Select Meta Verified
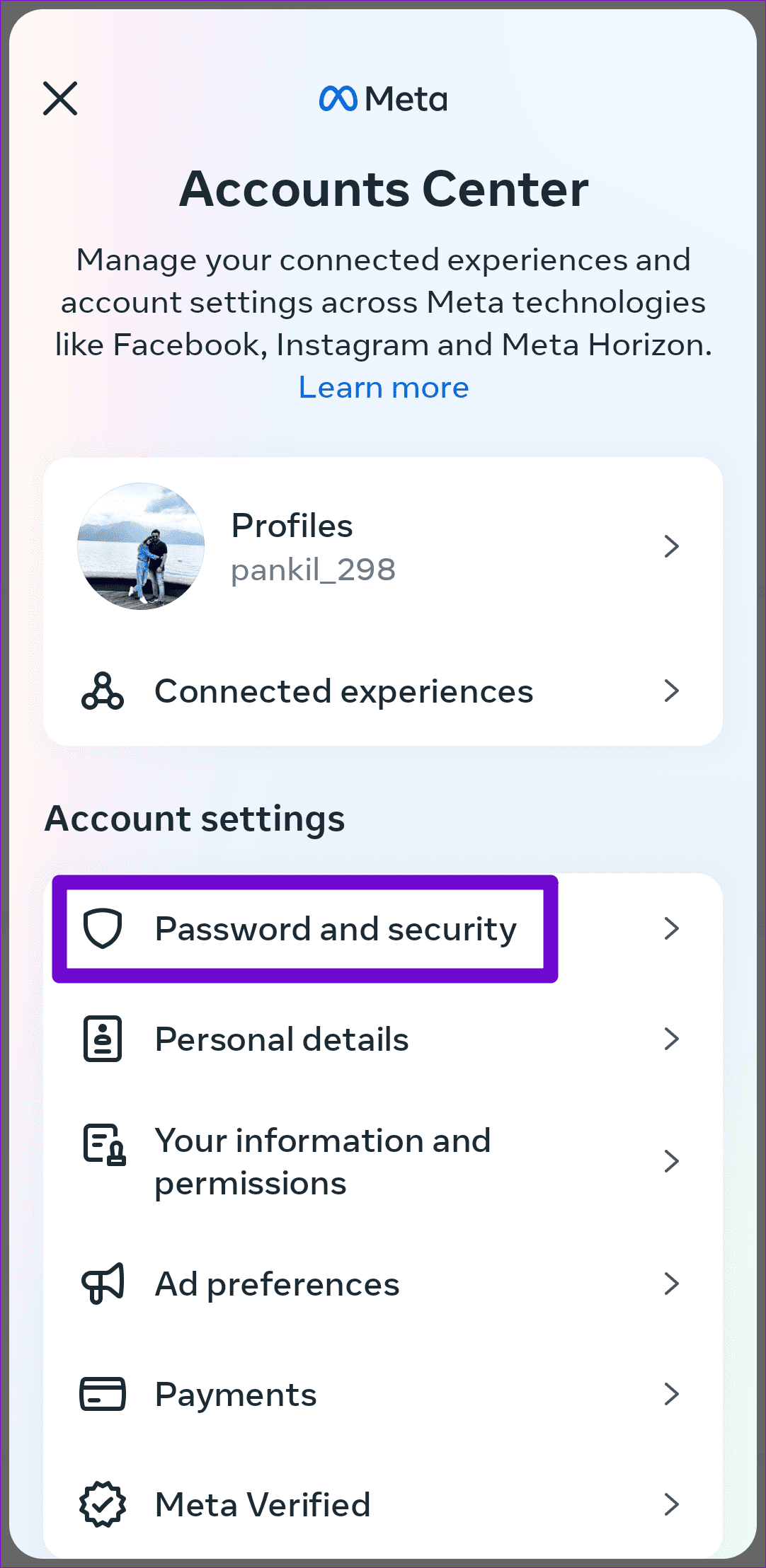This screenshot has height=1568, width=766. click(x=382, y=1504)
